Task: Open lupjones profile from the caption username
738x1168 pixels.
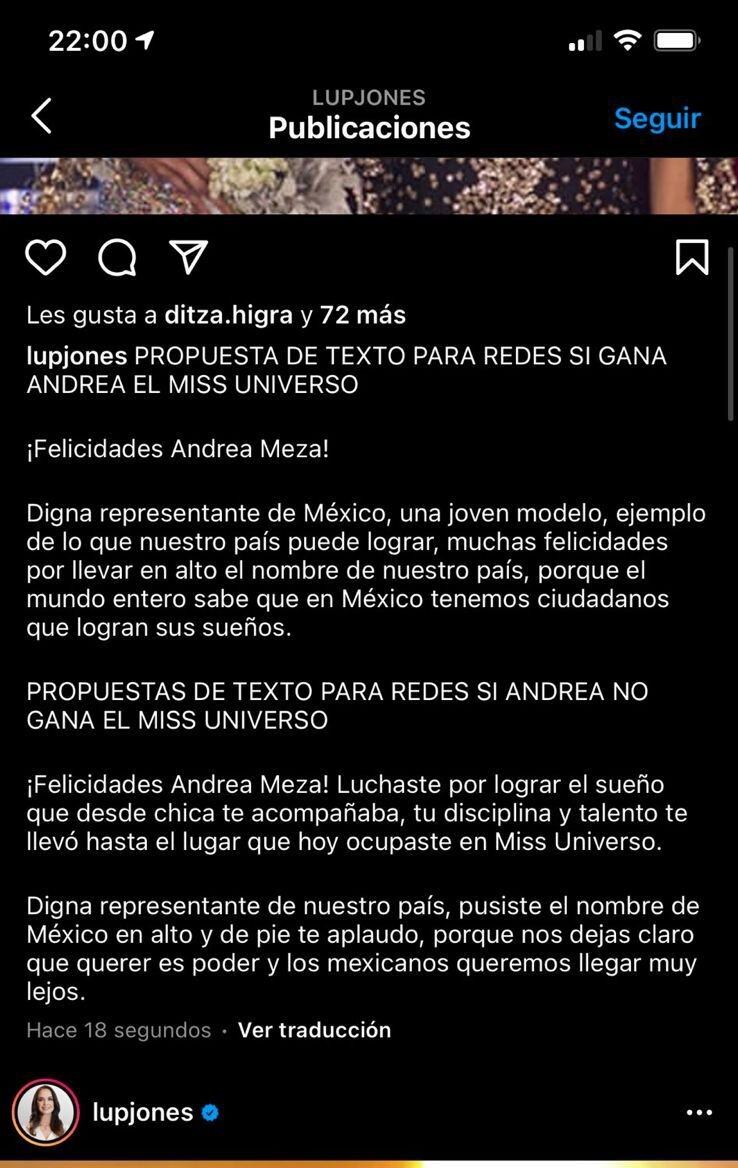Action: tap(76, 356)
